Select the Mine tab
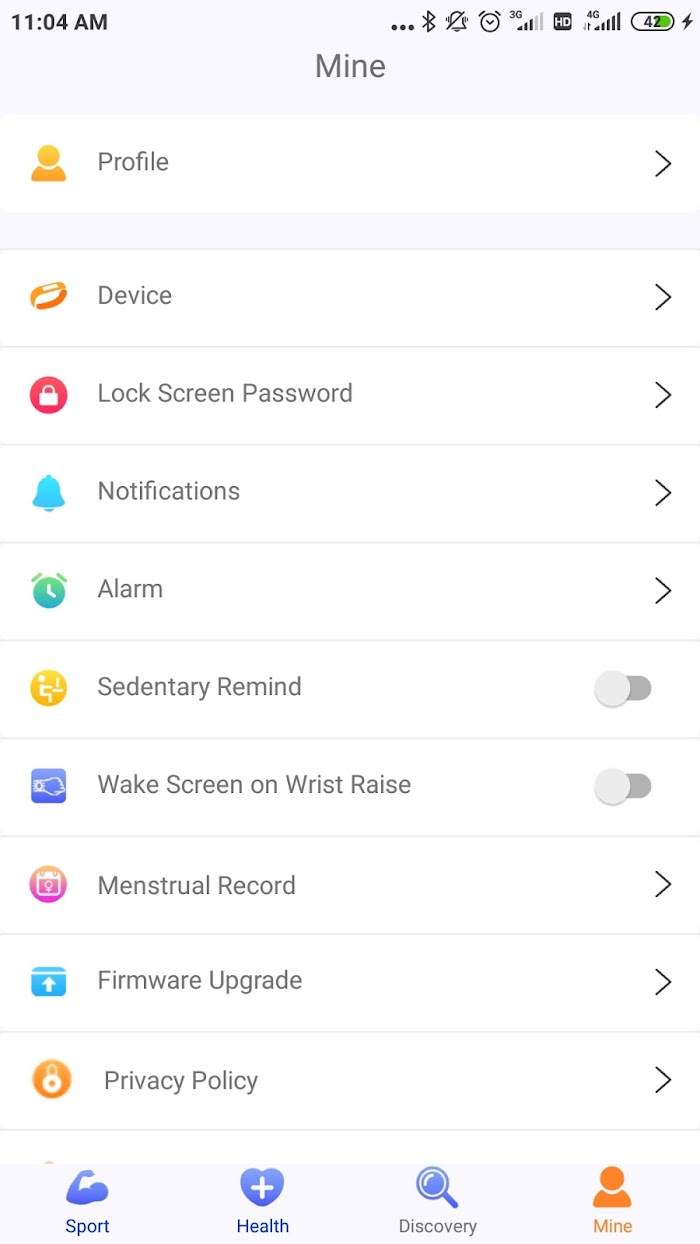Screen dimensions: 700x1244 [612, 1203]
